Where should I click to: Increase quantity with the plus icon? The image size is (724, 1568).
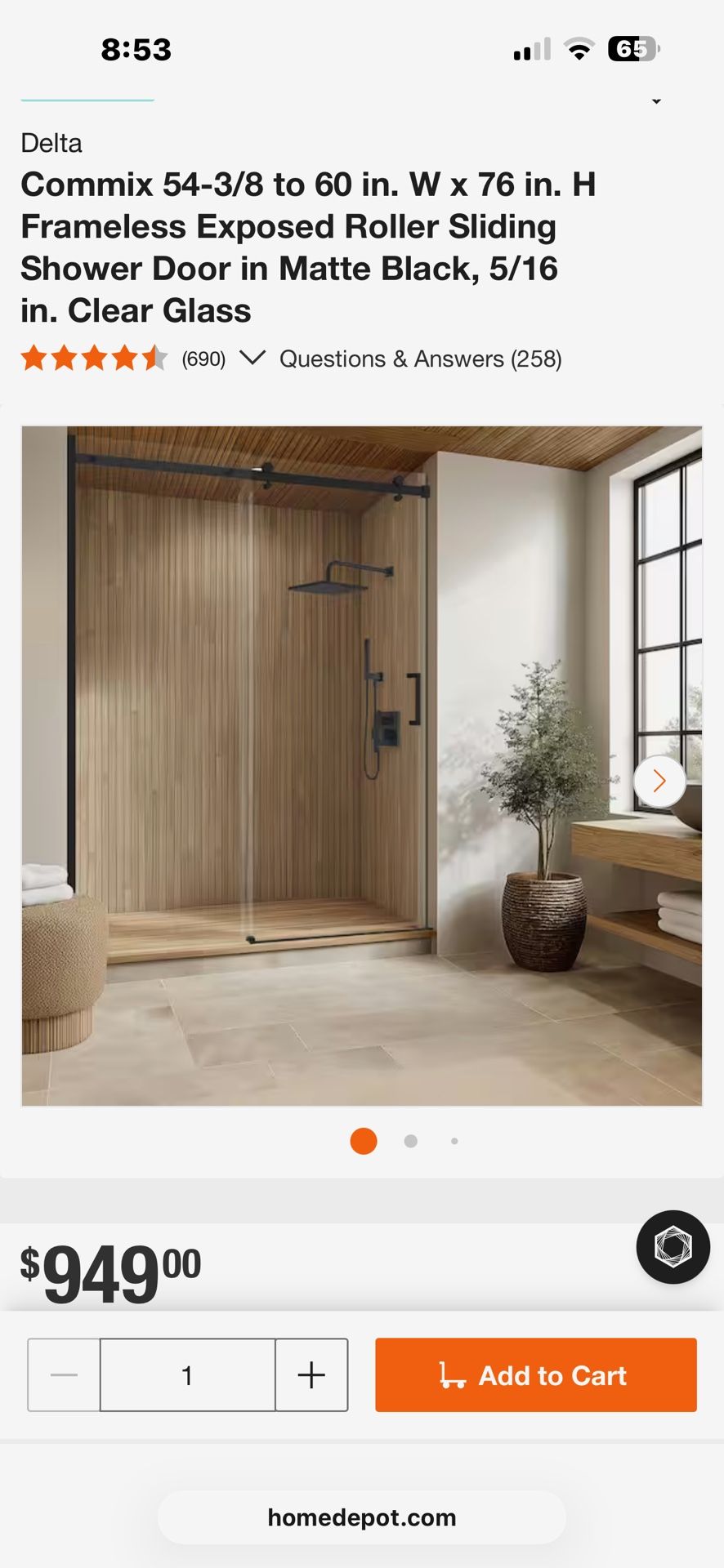pyautogui.click(x=311, y=1374)
